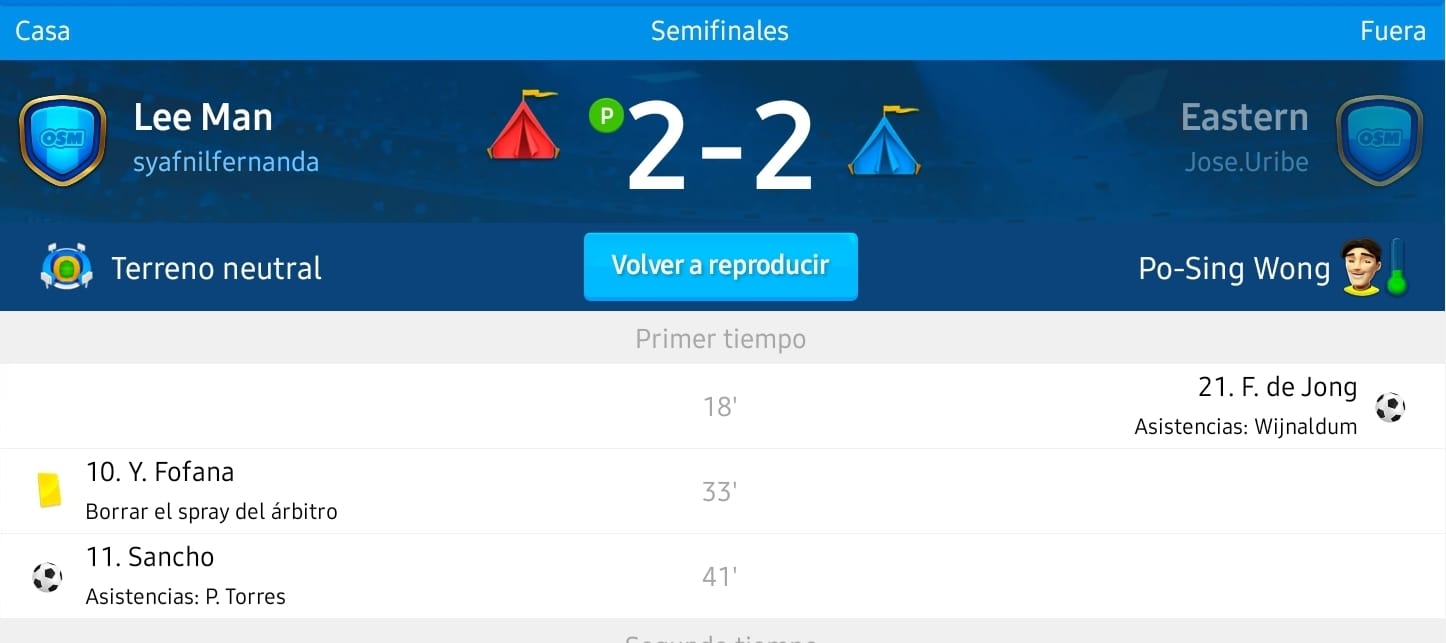View manager Jose.Uribe's profile

pos(1245,162)
